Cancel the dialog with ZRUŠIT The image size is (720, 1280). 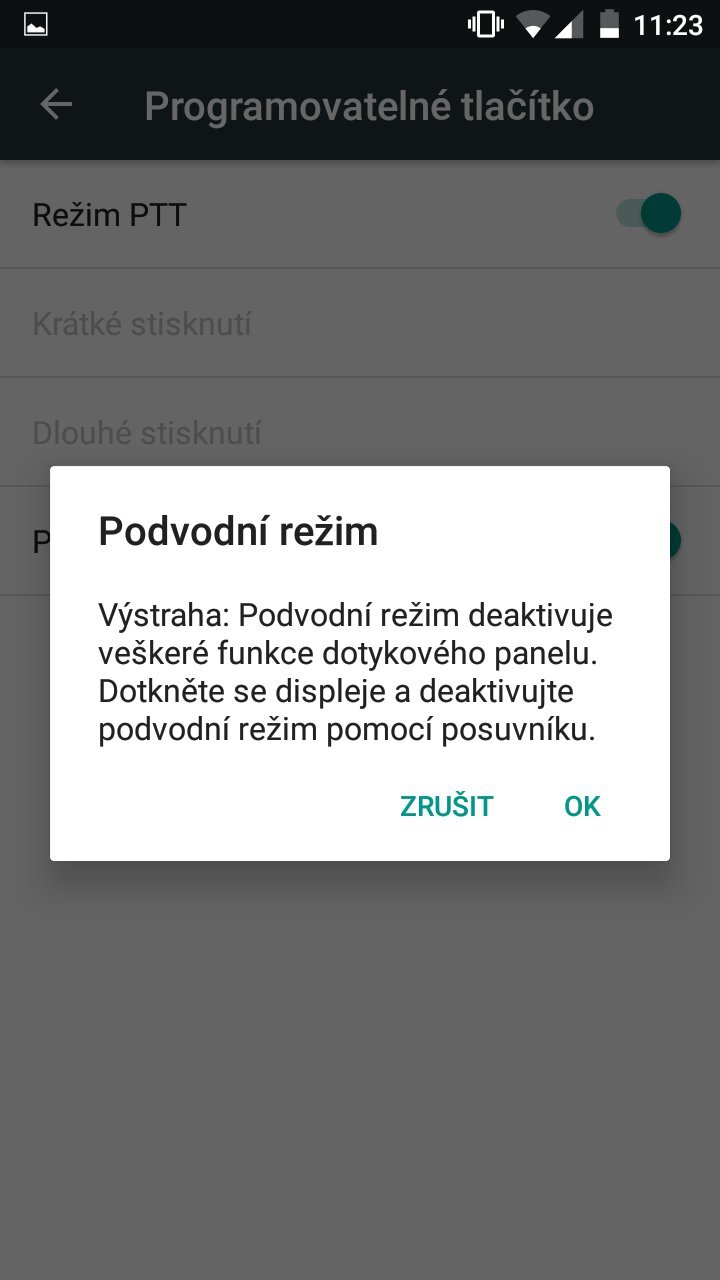[x=447, y=806]
